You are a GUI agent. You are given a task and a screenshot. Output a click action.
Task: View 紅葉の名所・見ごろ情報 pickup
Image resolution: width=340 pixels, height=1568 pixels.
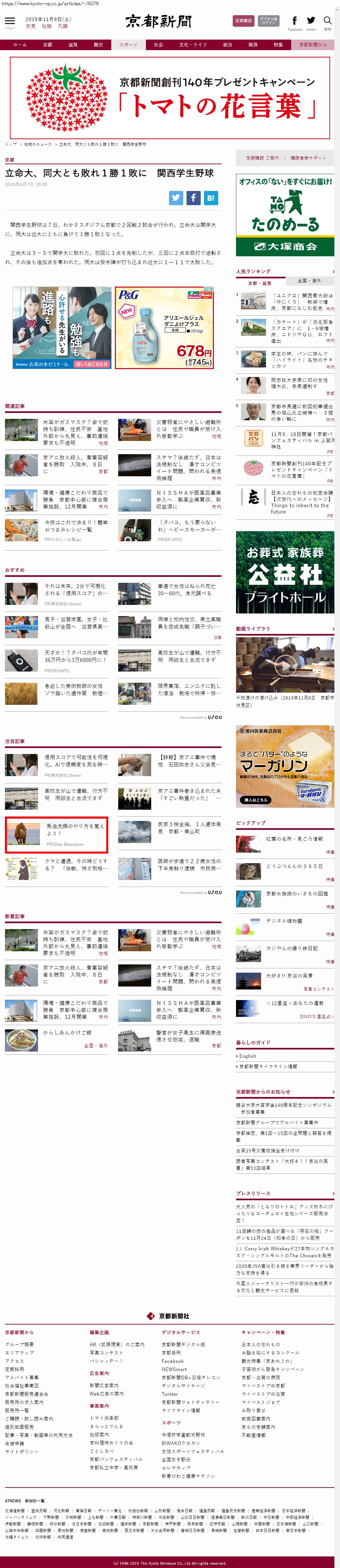coord(294,839)
